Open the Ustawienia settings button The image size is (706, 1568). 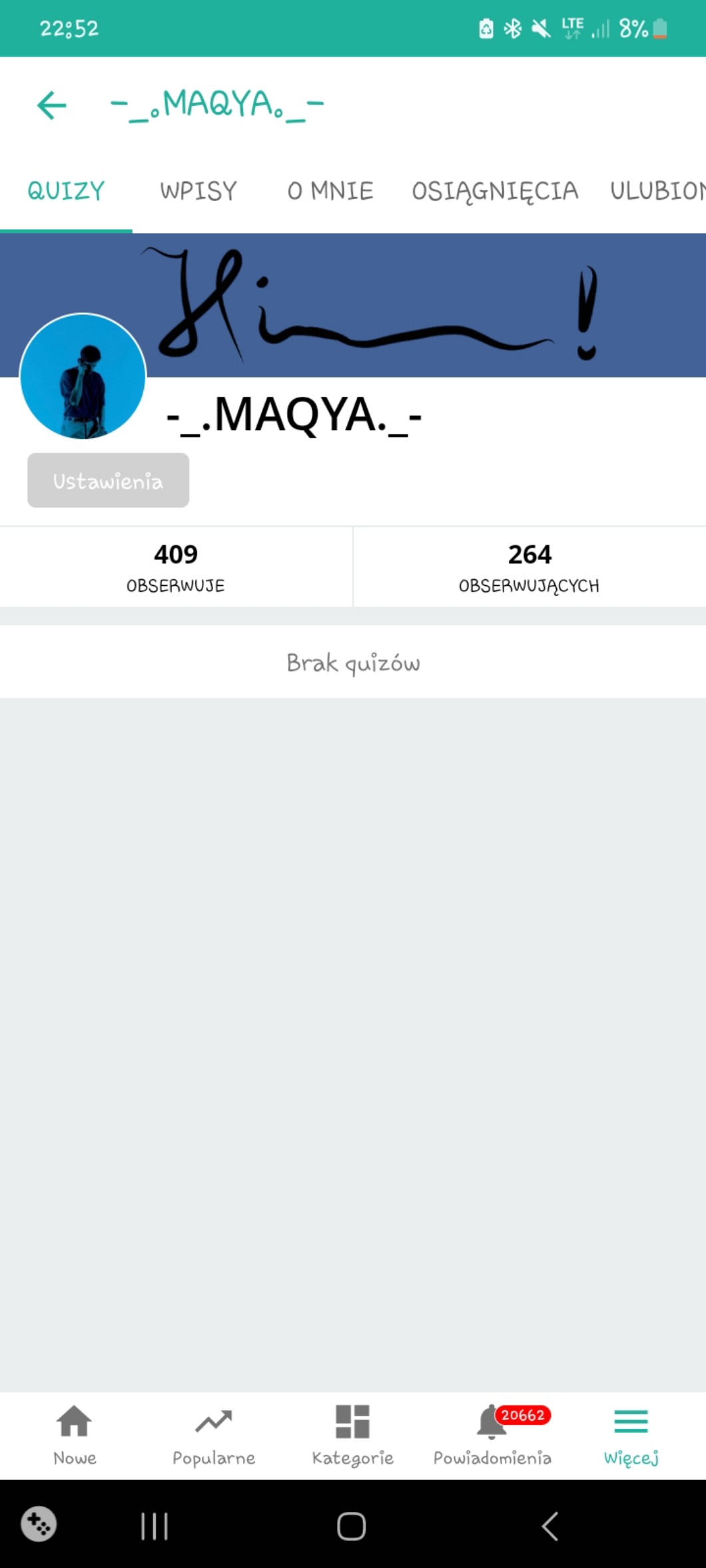click(x=108, y=481)
